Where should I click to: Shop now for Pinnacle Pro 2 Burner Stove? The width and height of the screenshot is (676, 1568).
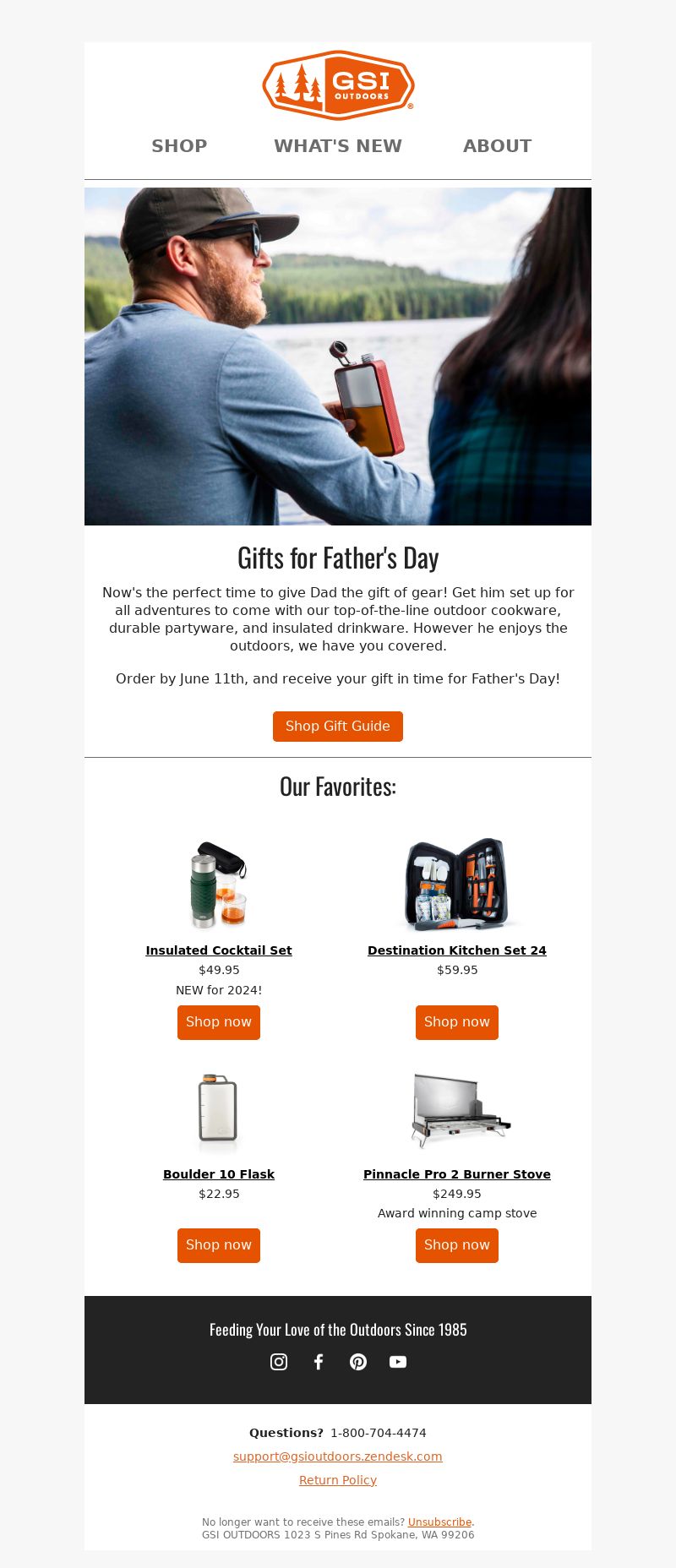(x=457, y=1245)
